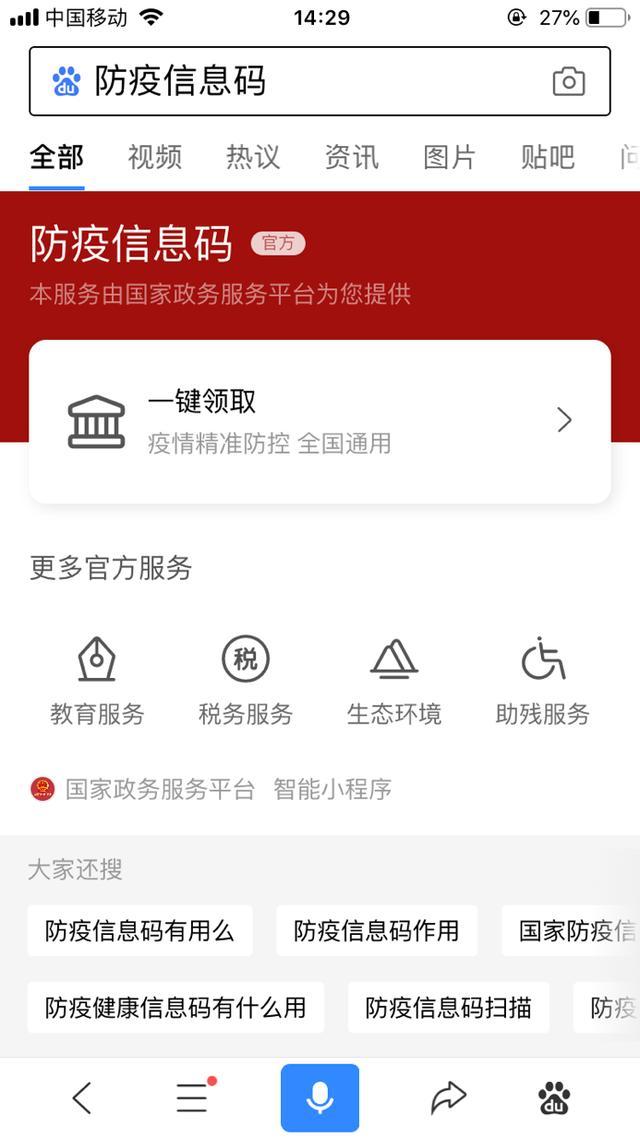Switch to the 热议 tab
640x1139 pixels.
[x=253, y=157]
